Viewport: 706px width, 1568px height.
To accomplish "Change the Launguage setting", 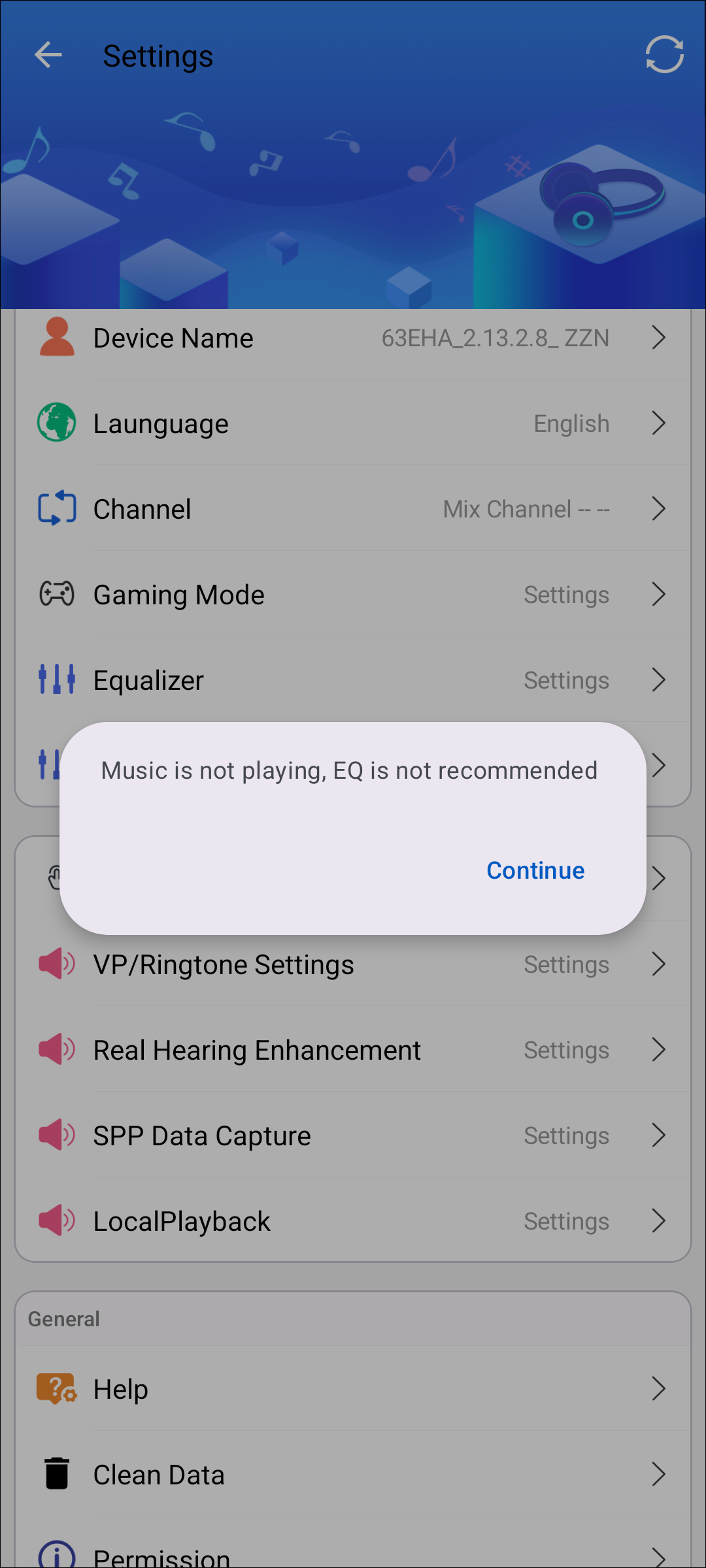I will [353, 423].
